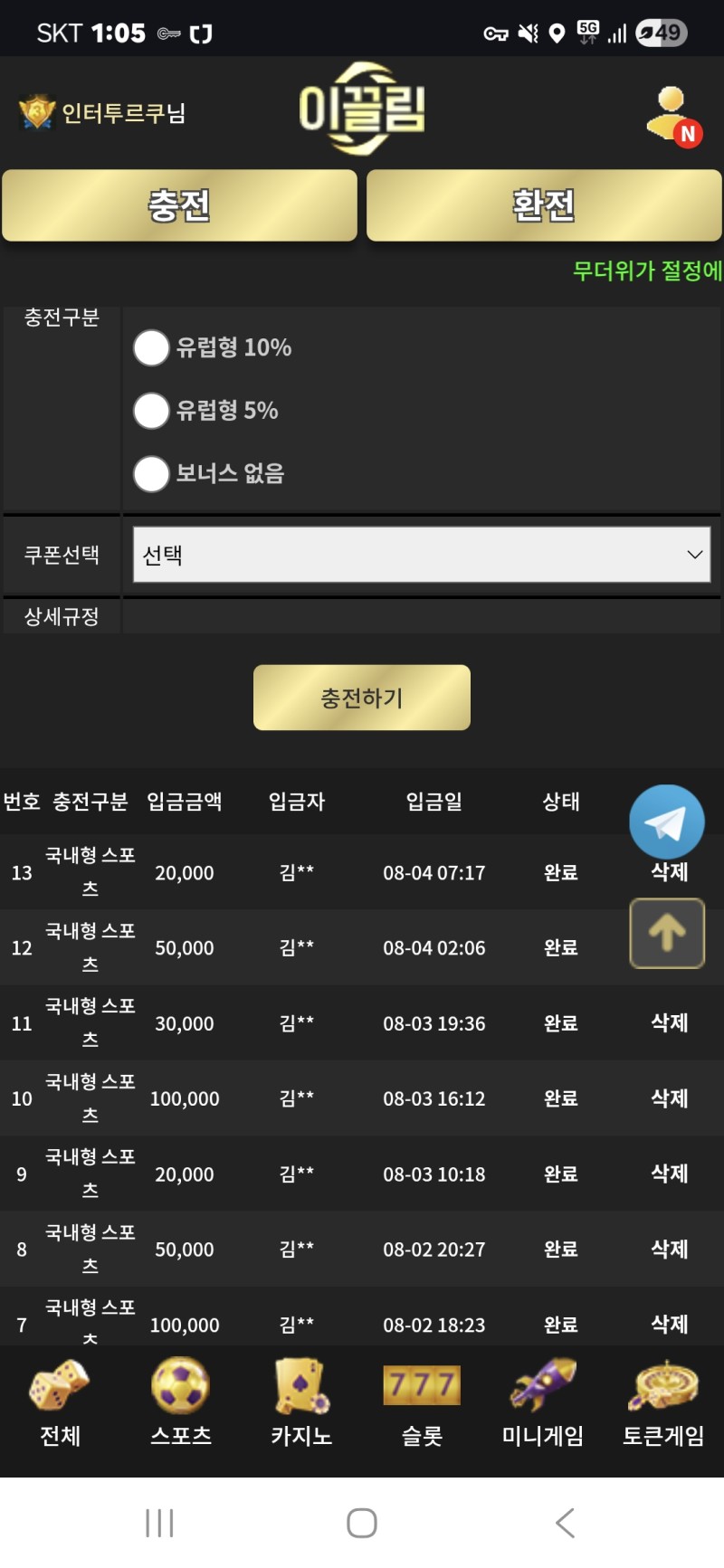This screenshot has width=724, height=1568.
Task: Go back with the system back button
Action: tap(565, 1523)
